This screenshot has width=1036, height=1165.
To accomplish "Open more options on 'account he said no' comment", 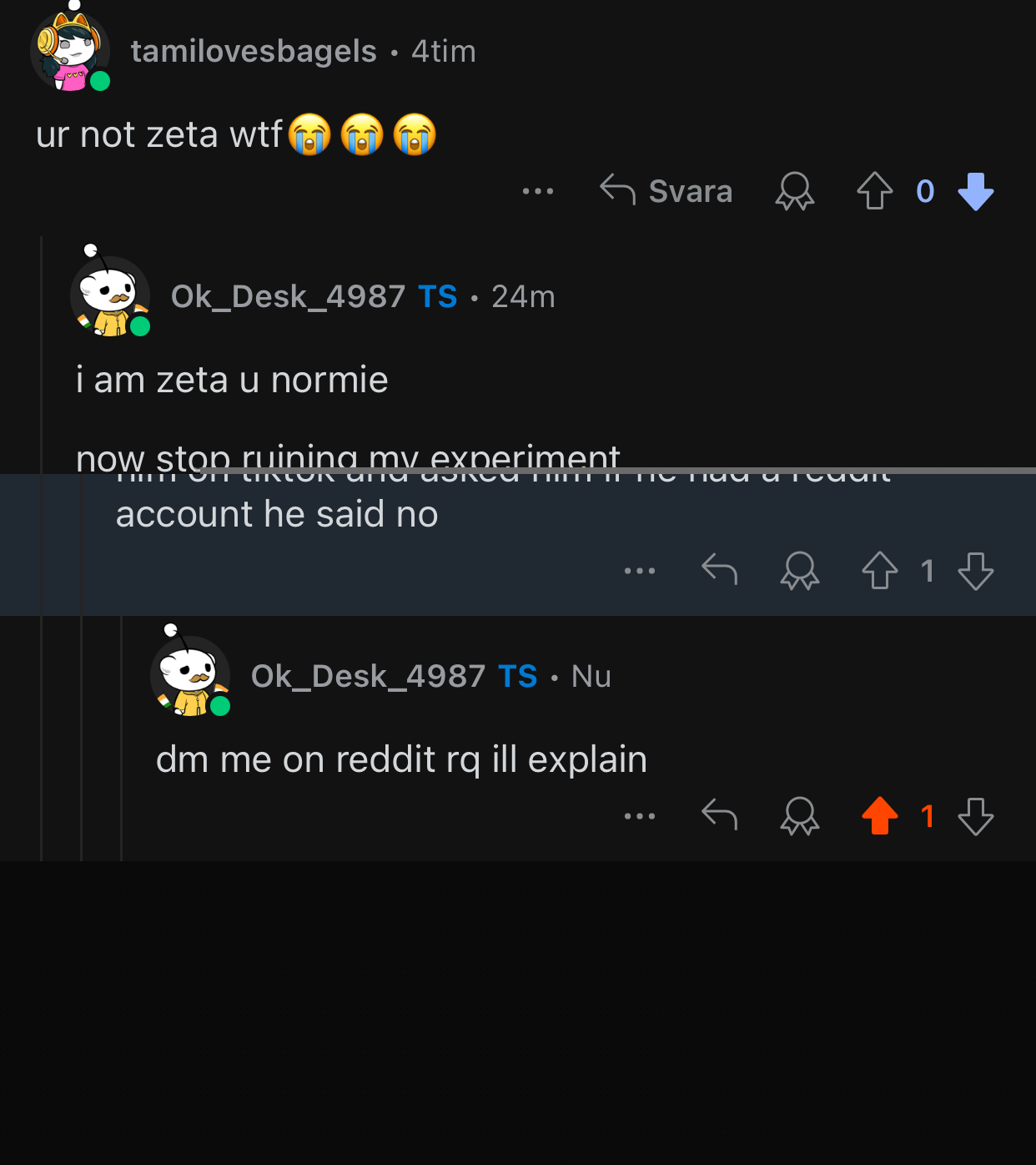I will 640,571.
